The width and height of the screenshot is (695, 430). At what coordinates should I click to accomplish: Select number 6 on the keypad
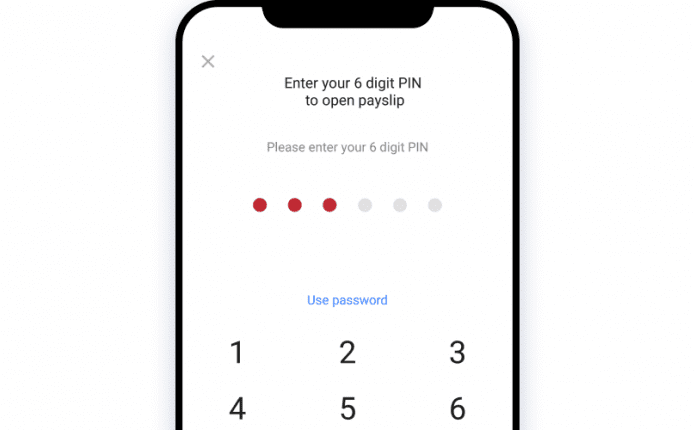coord(457,408)
